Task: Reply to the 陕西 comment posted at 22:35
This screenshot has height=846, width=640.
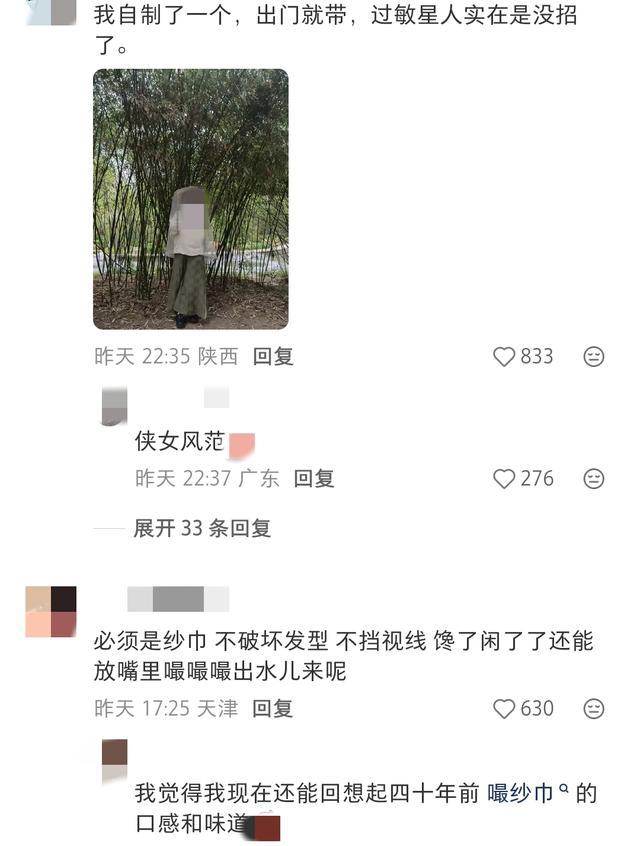Action: [272, 356]
